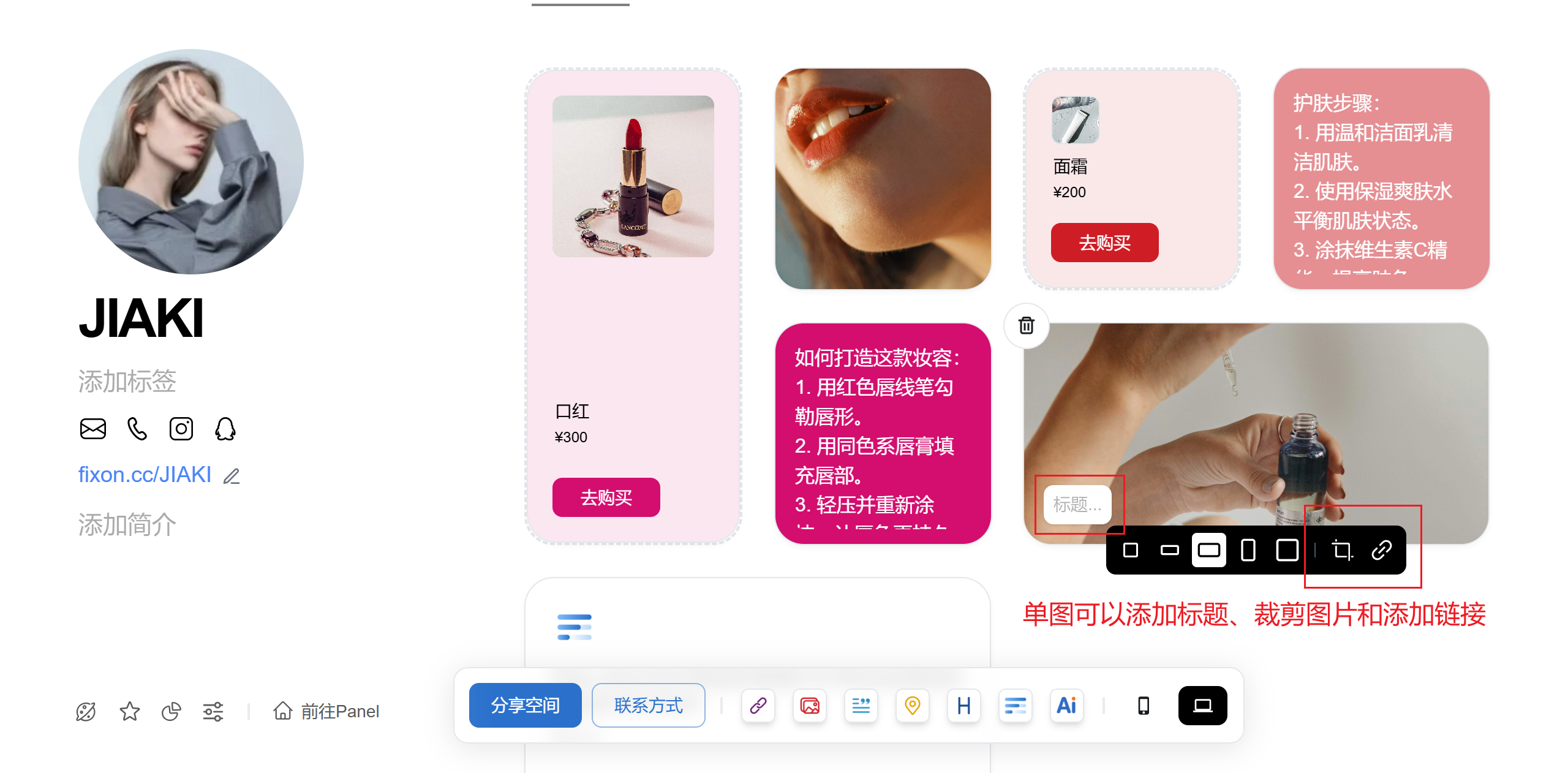The image size is (1568, 773).
Task: Add a link to the image
Action: tap(1381, 550)
